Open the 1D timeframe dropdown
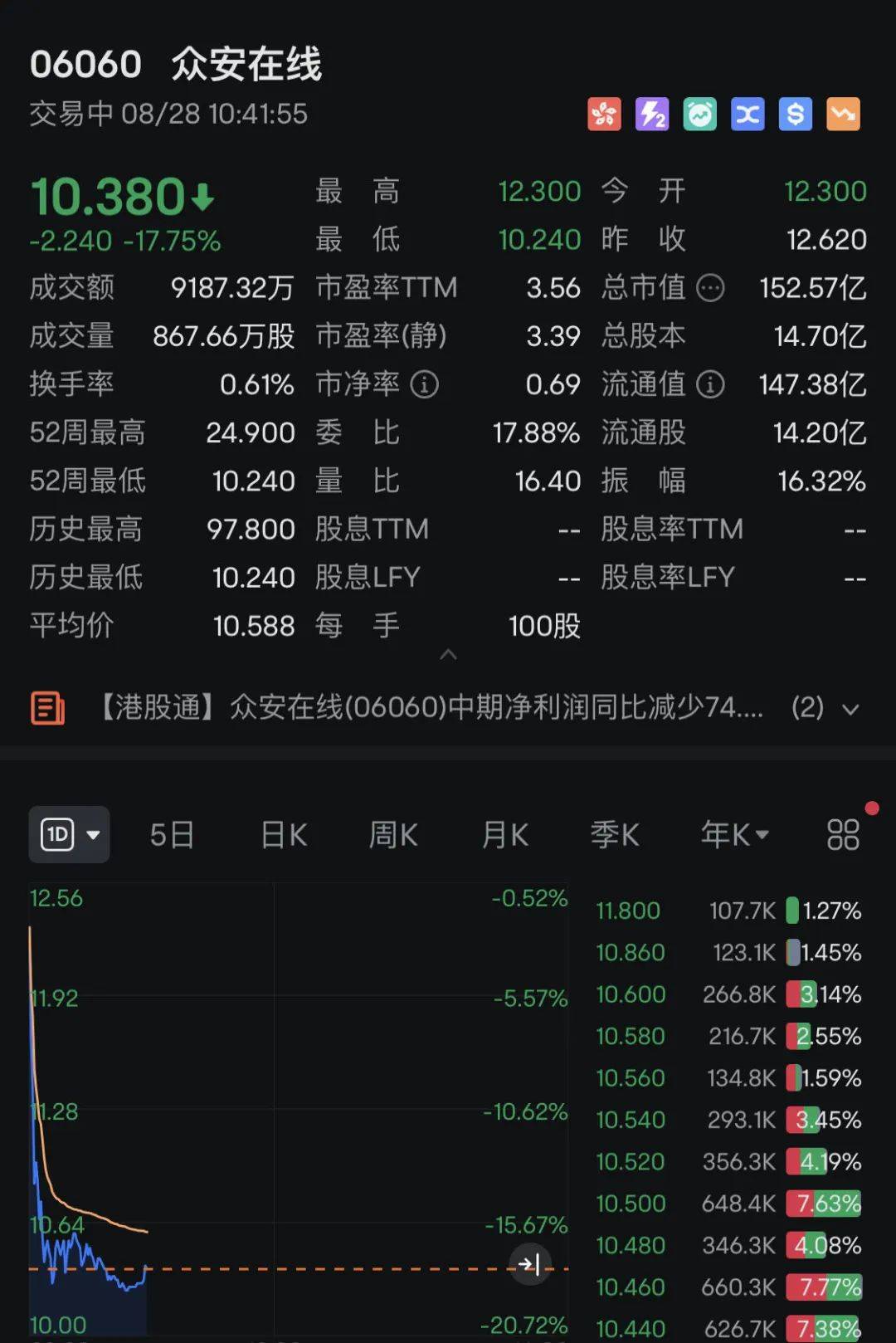The width and height of the screenshot is (896, 1343). coord(69,834)
